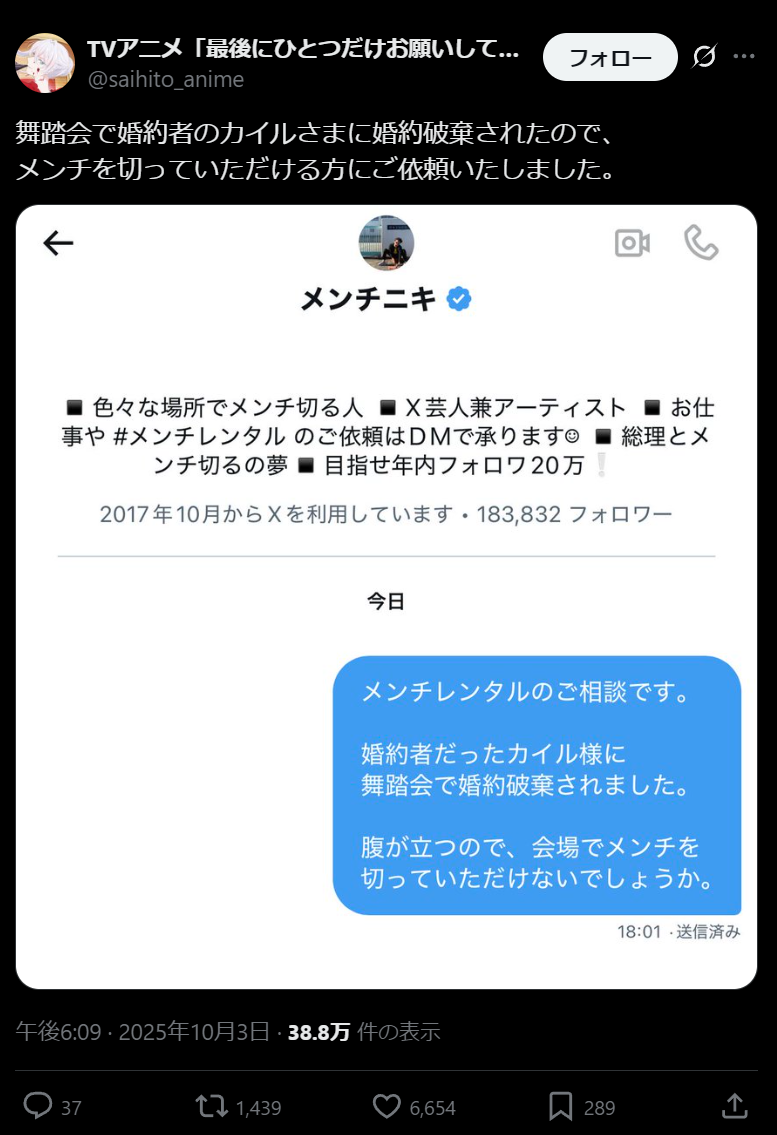Repost this post

point(211,1106)
